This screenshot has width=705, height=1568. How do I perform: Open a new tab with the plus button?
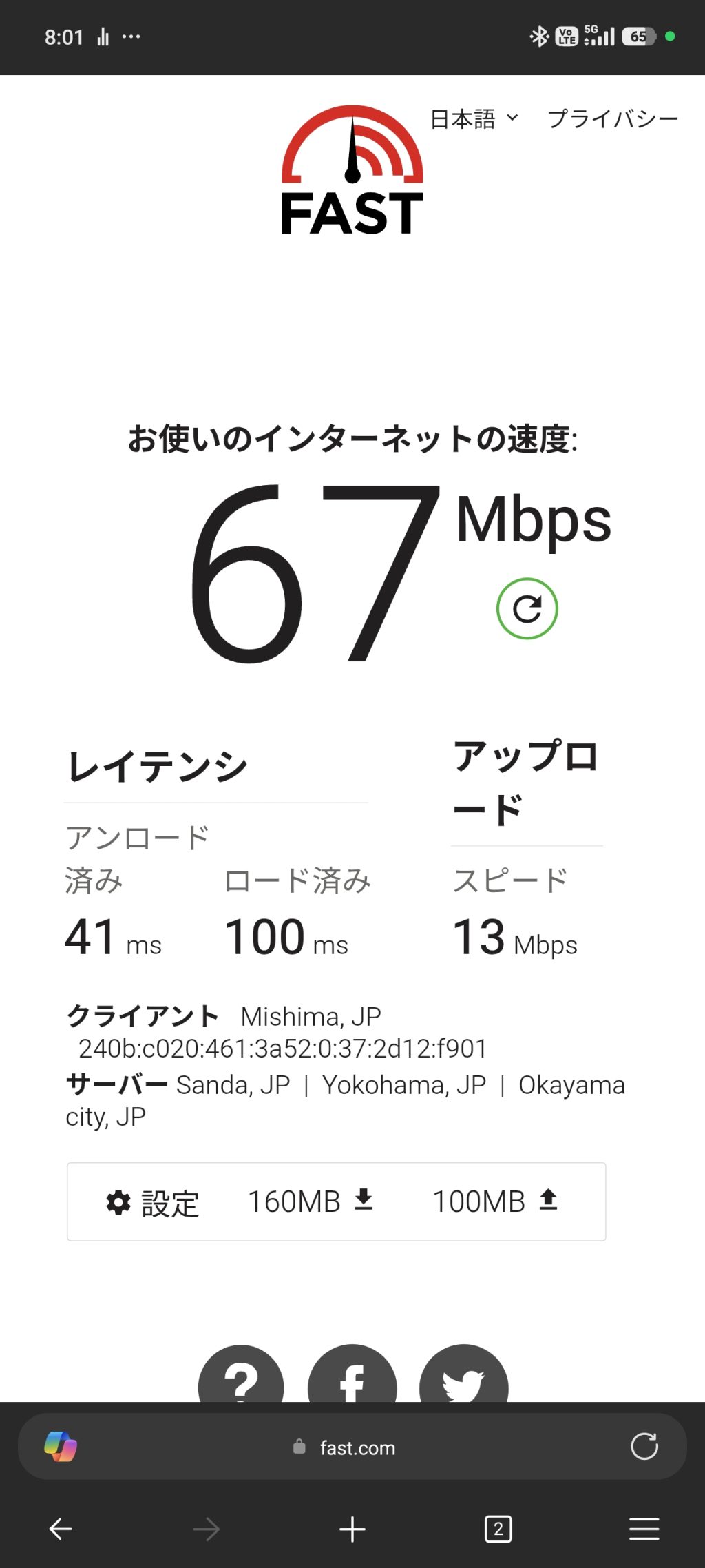click(352, 1529)
